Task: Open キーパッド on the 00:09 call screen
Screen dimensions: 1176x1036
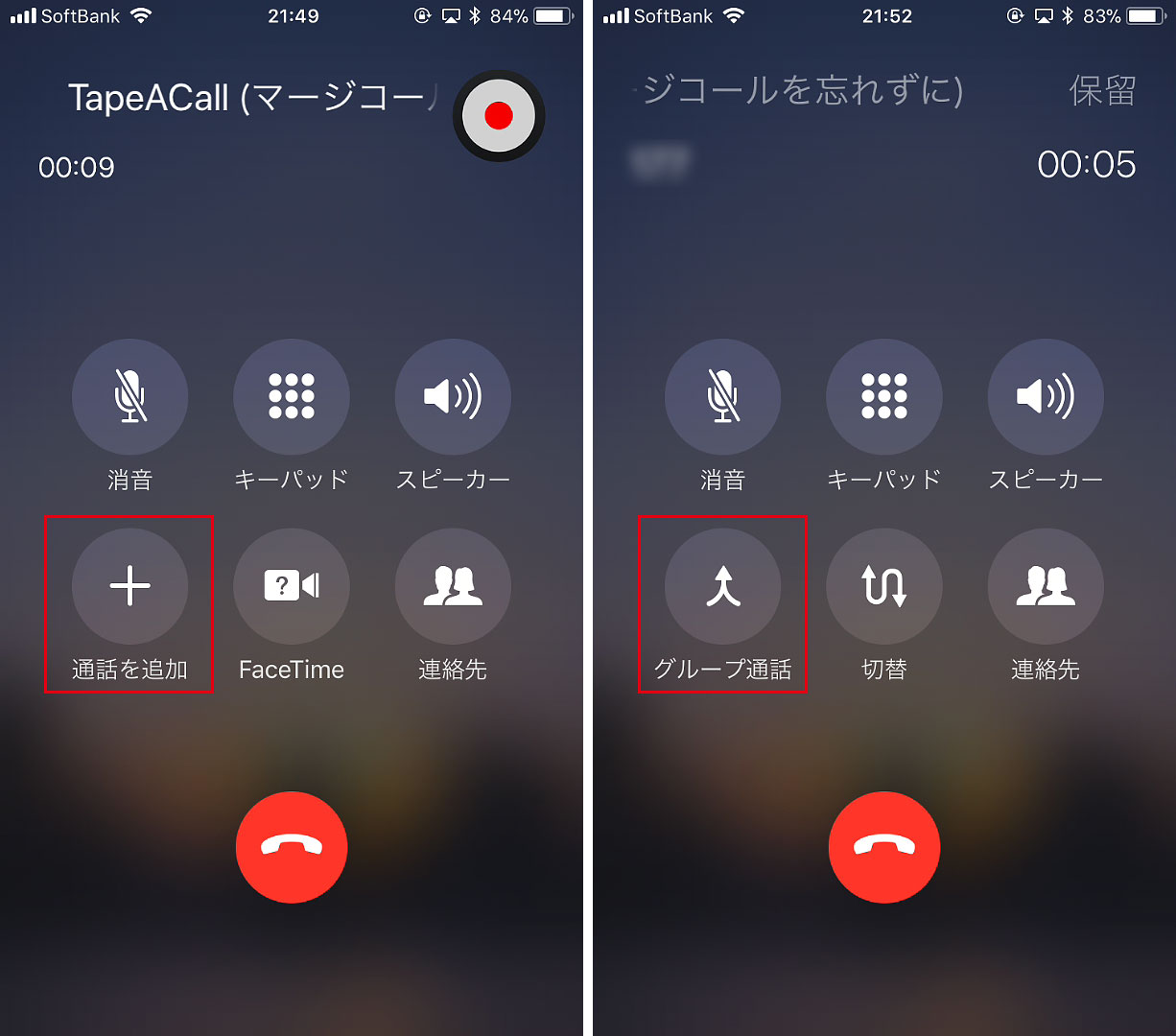Action: (292, 396)
